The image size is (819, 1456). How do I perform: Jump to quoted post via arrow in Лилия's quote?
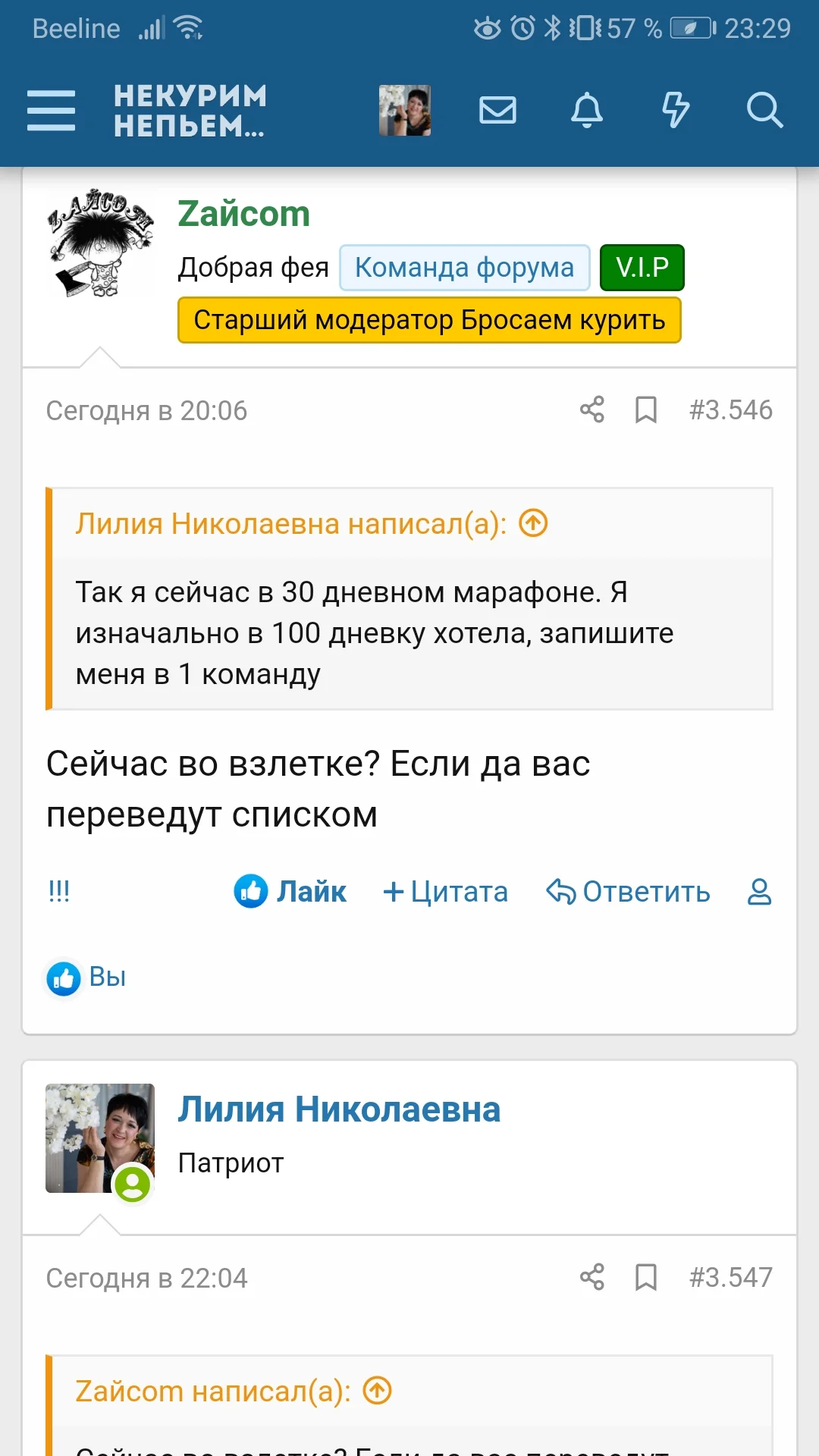[533, 522]
